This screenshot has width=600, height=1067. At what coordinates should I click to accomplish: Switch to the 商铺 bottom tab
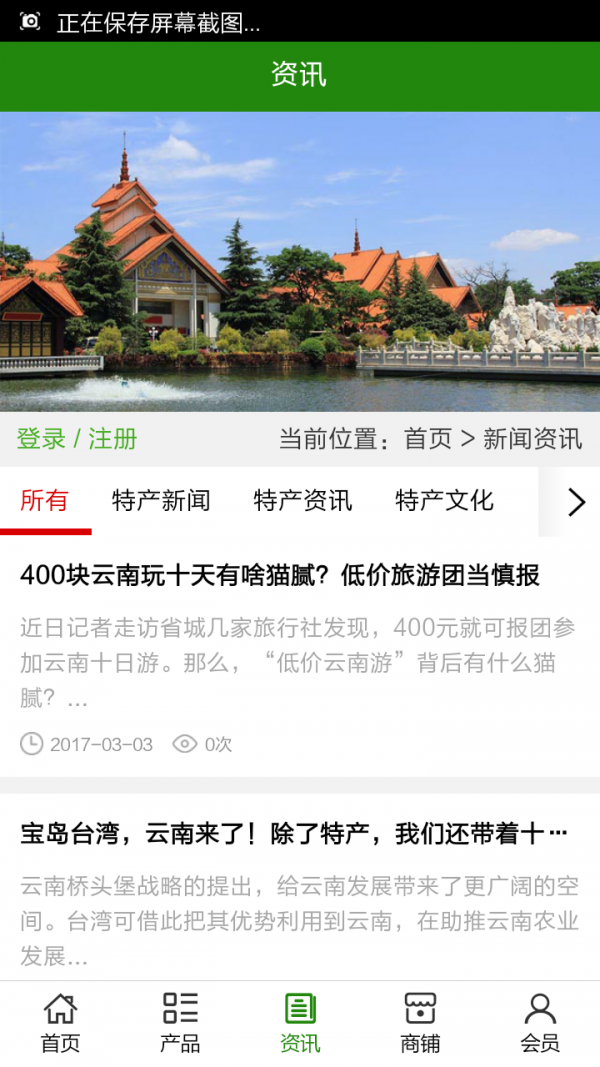click(x=420, y=1023)
